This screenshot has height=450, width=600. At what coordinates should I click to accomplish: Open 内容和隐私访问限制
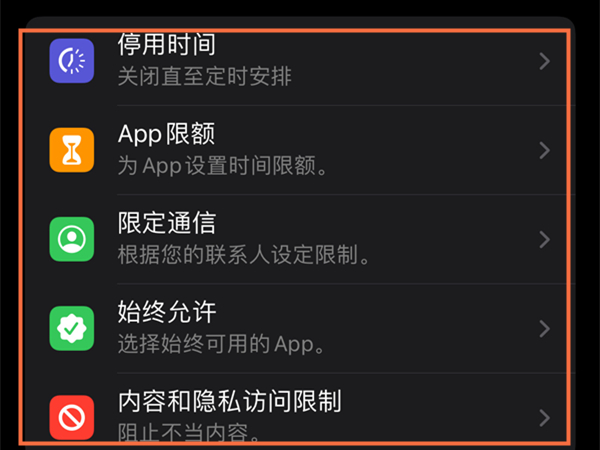pyautogui.click(x=300, y=415)
